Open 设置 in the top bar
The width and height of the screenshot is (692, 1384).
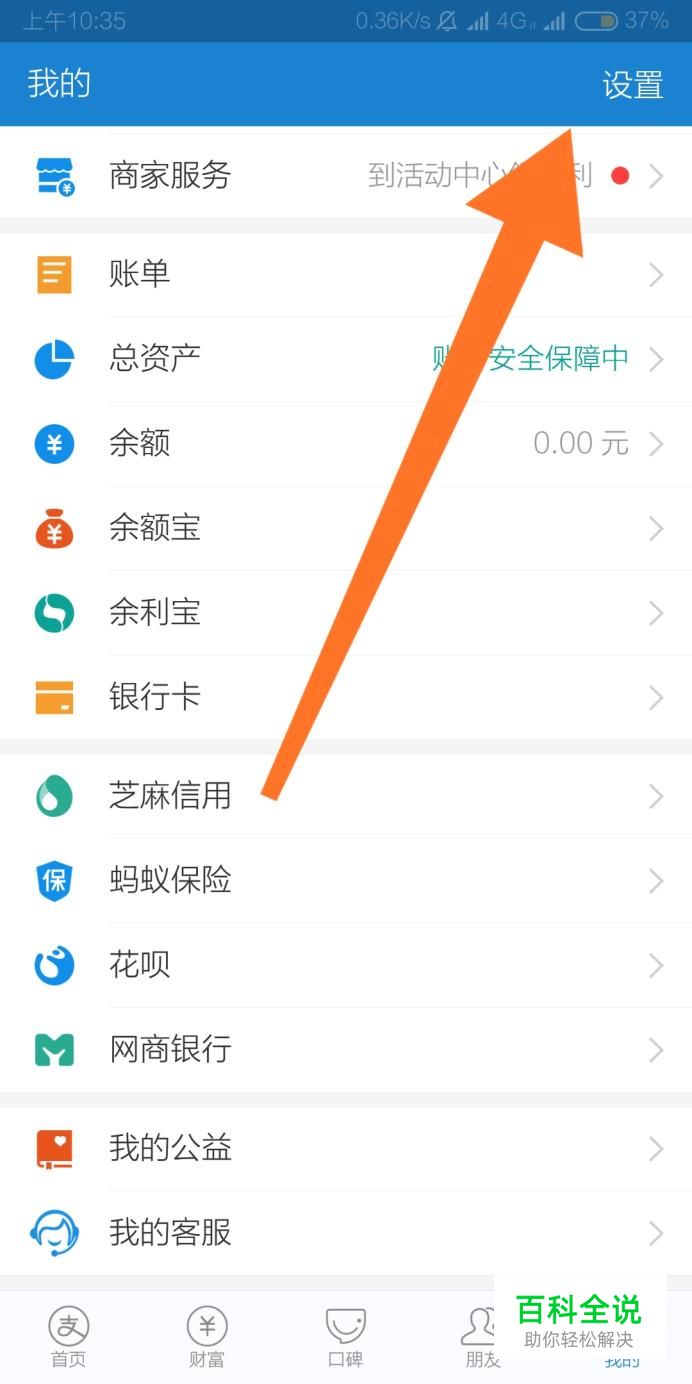[x=632, y=85]
